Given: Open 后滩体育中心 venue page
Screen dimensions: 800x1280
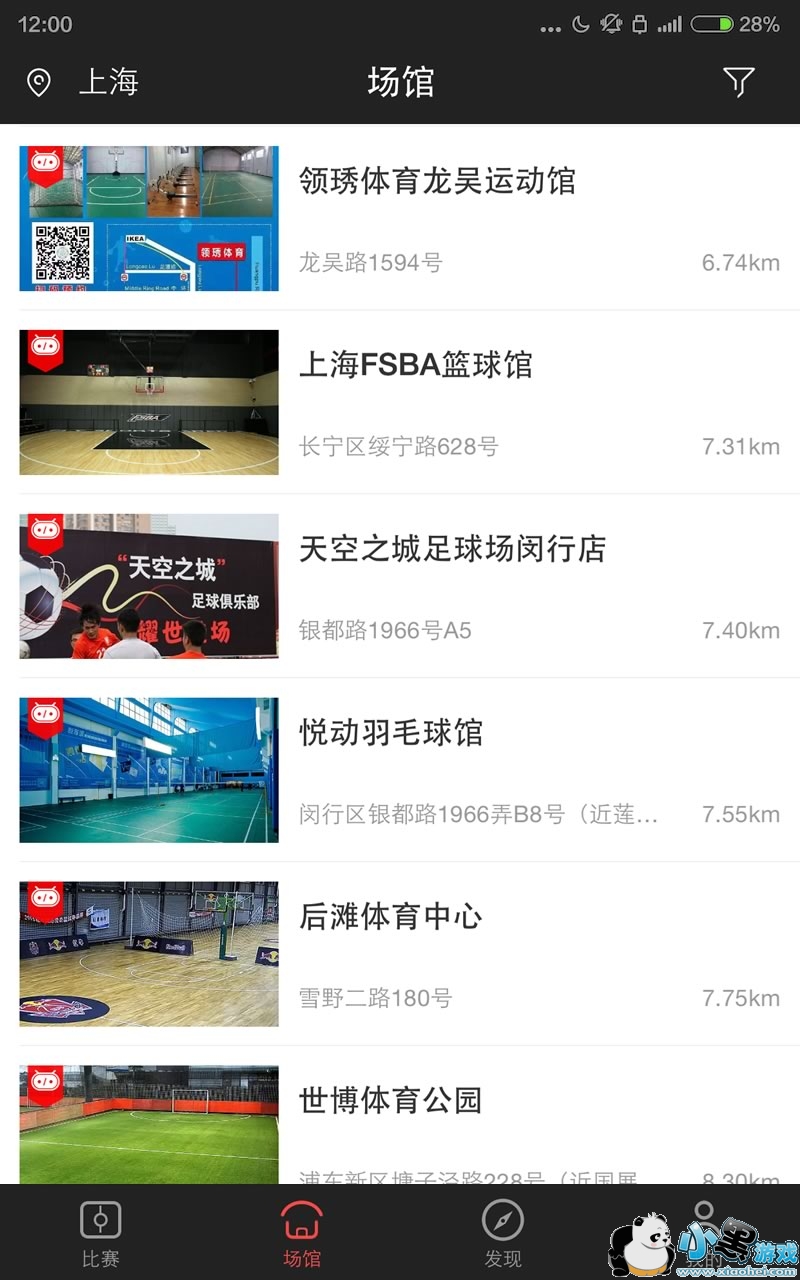Looking at the screenshot, I should (x=391, y=917).
